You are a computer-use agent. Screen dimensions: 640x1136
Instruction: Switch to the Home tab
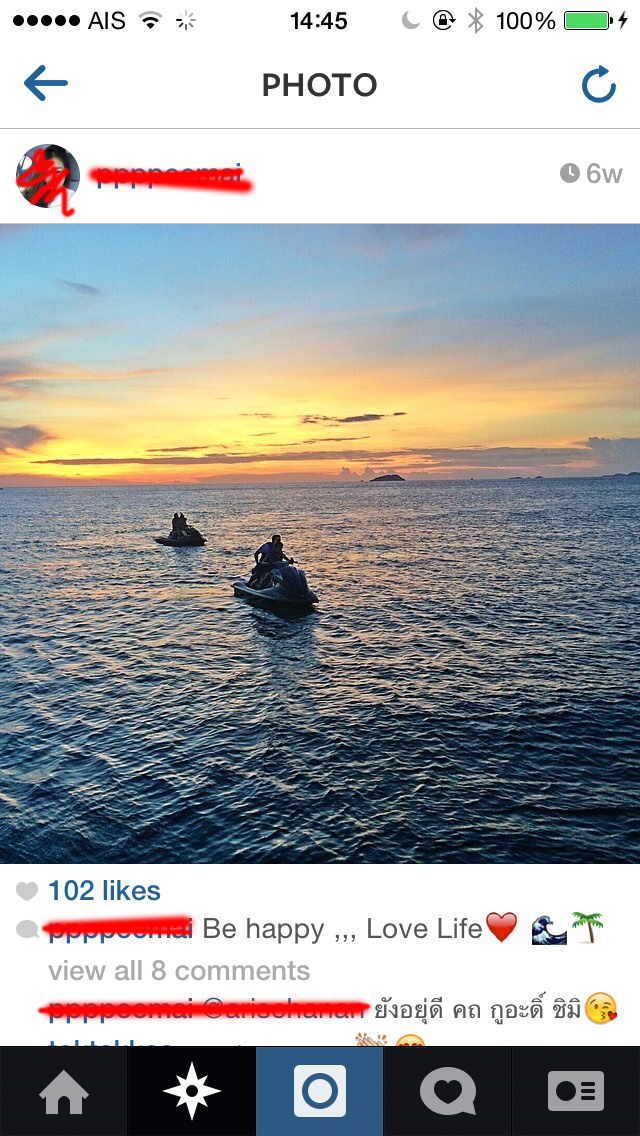(64, 1091)
